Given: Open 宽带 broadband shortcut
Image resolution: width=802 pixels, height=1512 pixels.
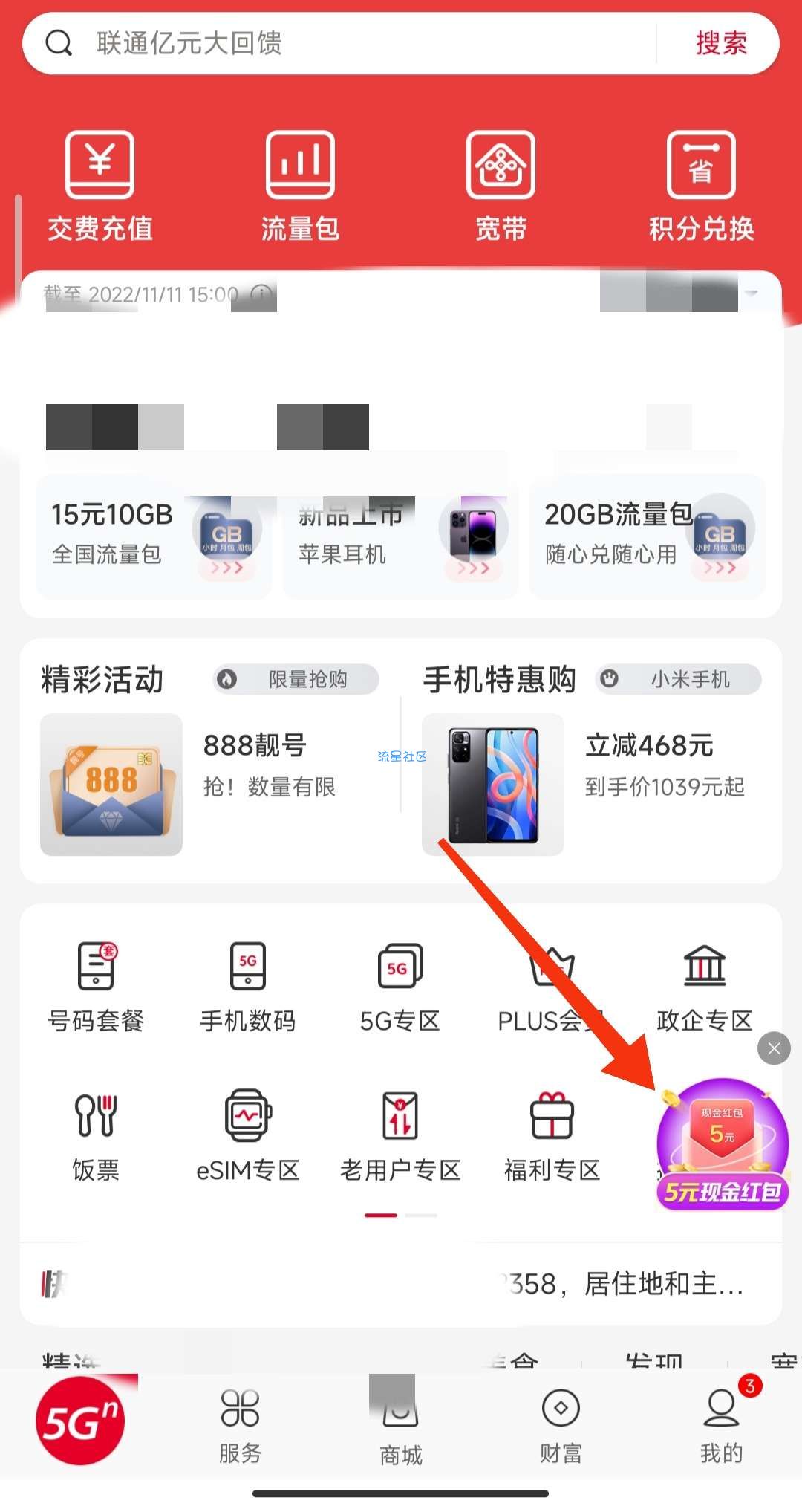Looking at the screenshot, I should pyautogui.click(x=501, y=186).
